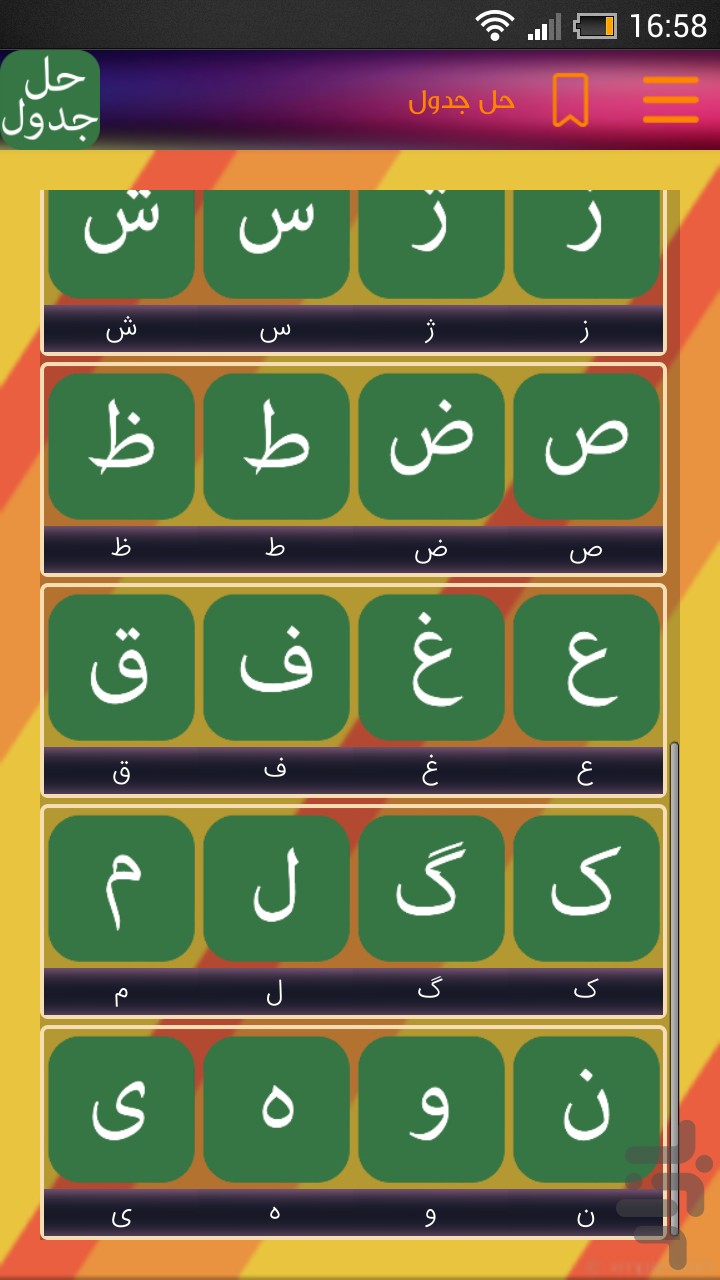Choose the letter گ tile
The image size is (720, 1280).
click(432, 889)
